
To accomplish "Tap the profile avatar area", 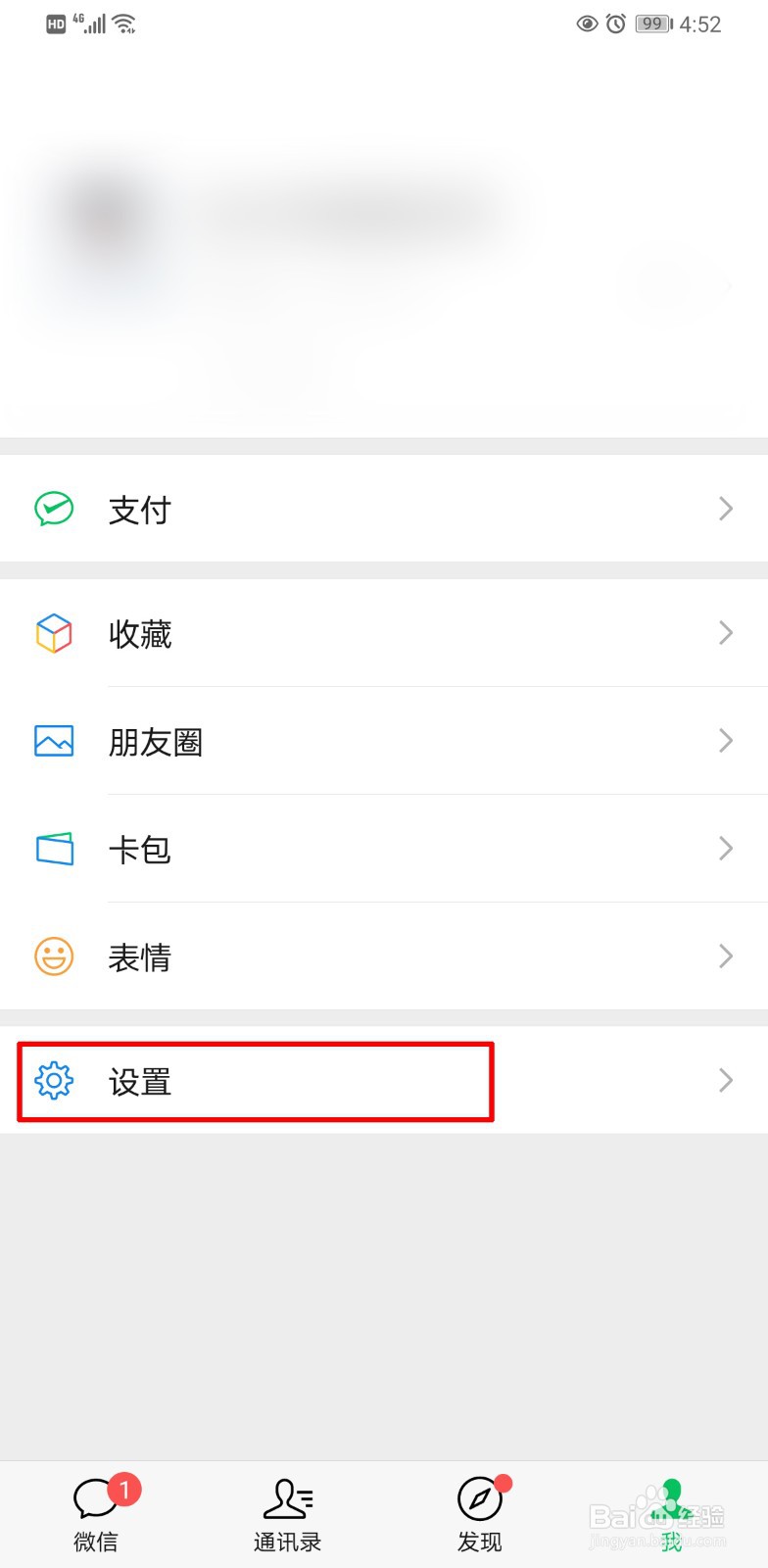I will [108, 216].
